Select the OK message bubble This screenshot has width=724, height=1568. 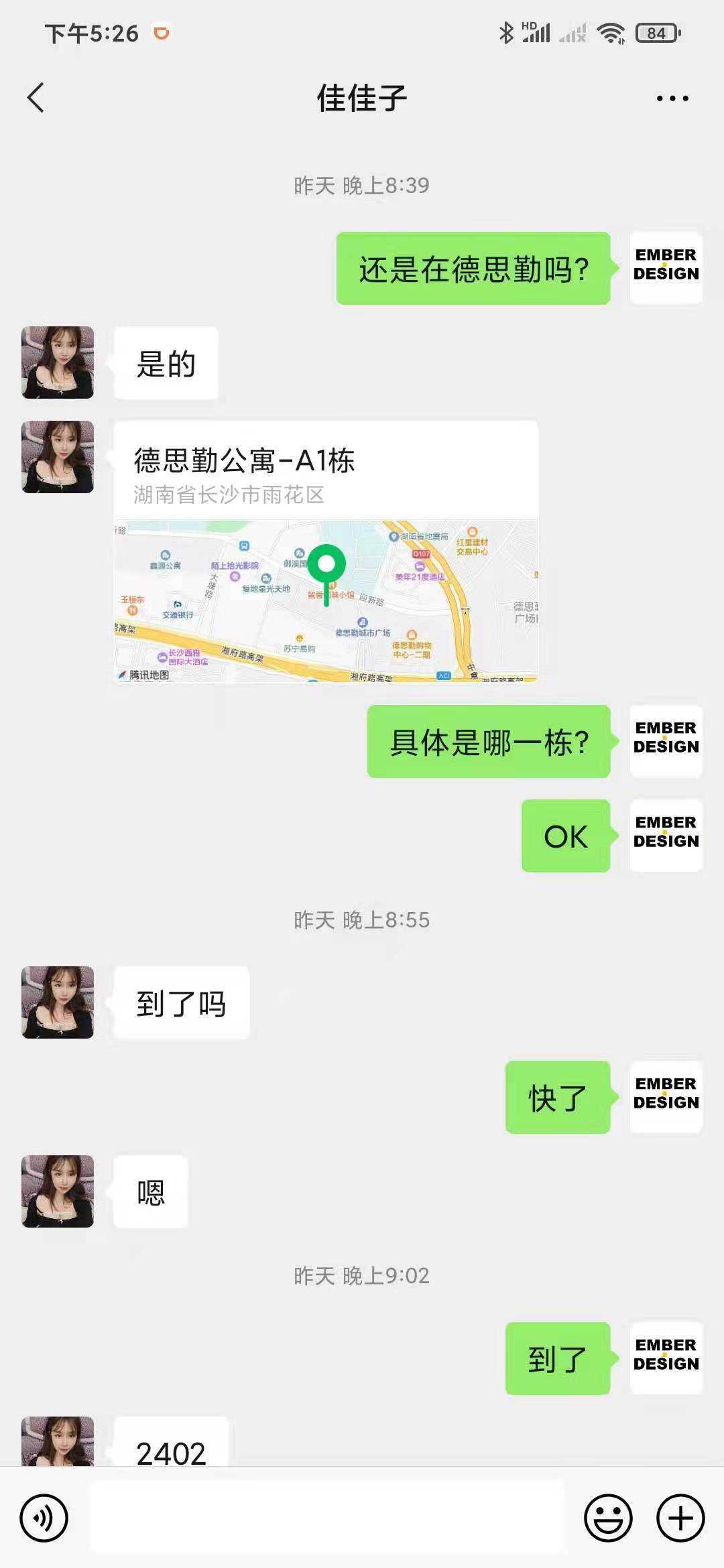click(x=566, y=836)
